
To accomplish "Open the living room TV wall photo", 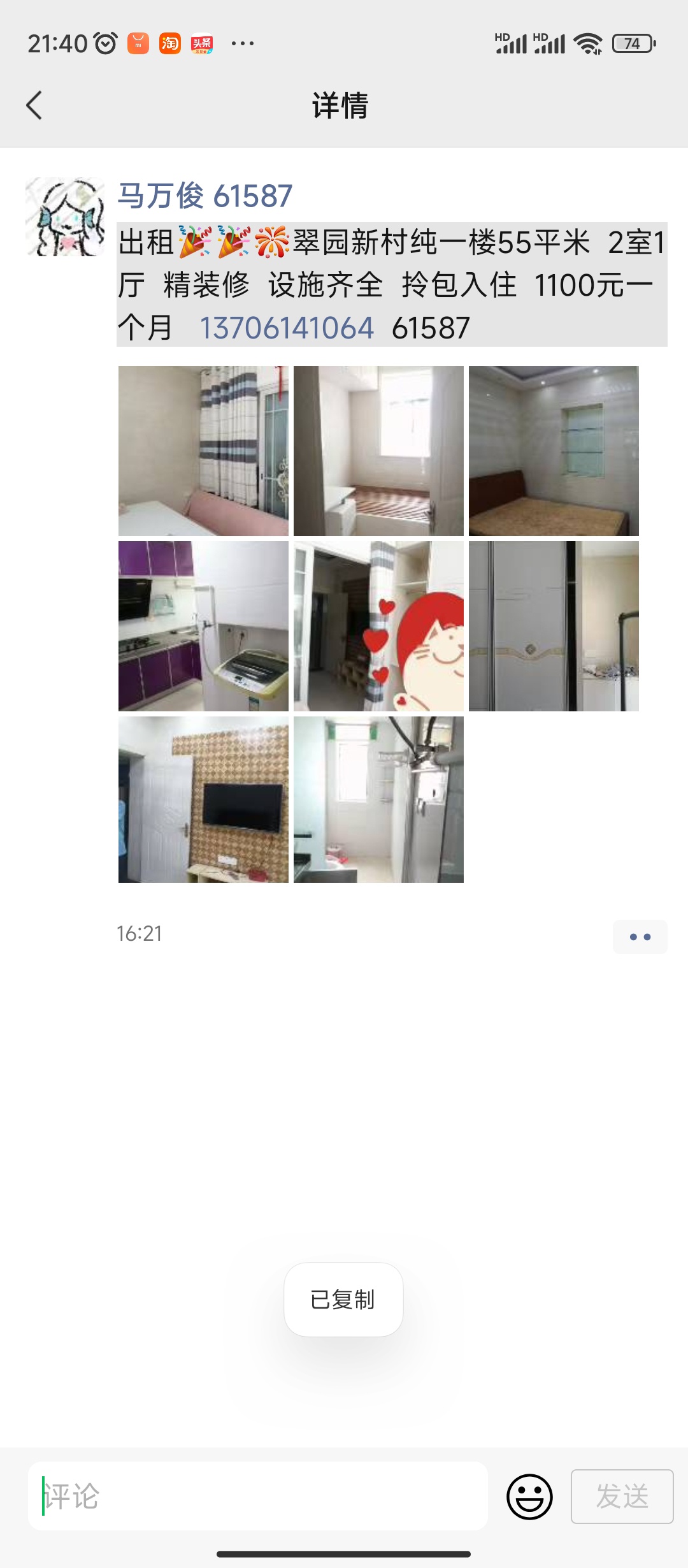I will click(203, 799).
